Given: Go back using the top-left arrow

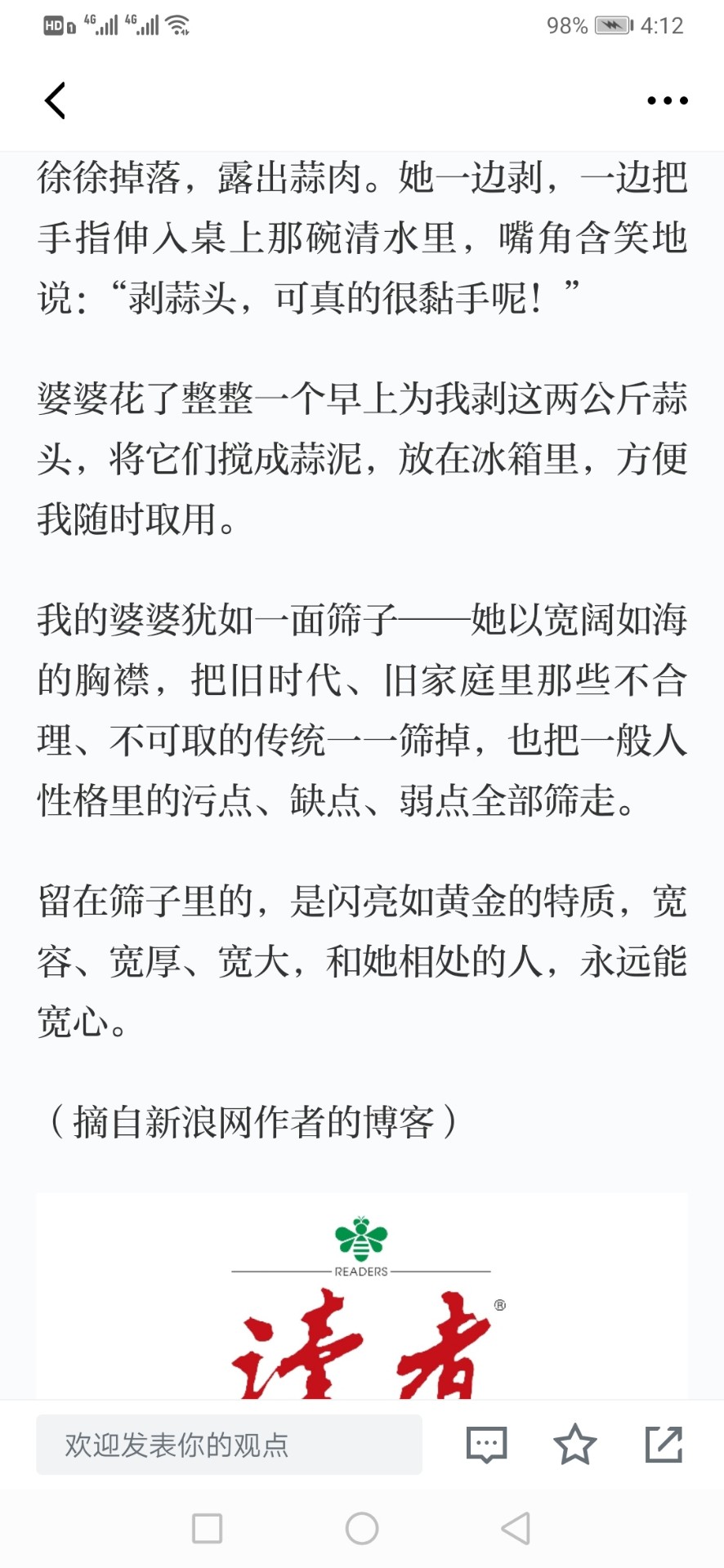Looking at the screenshot, I should coord(55,100).
